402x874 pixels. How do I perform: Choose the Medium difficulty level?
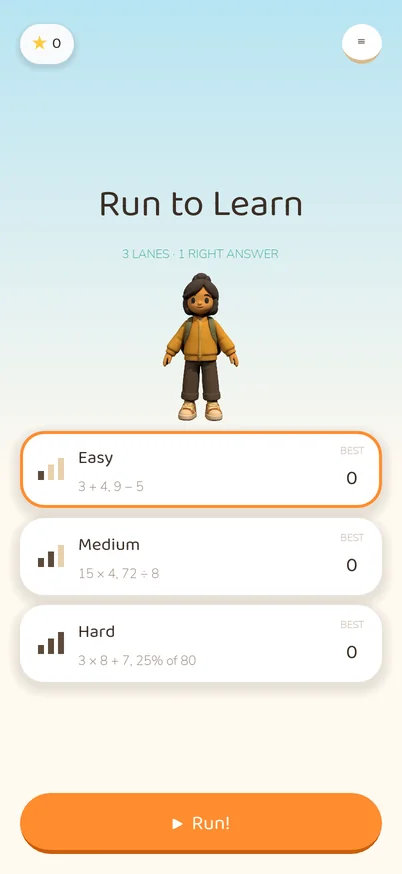tap(201, 556)
